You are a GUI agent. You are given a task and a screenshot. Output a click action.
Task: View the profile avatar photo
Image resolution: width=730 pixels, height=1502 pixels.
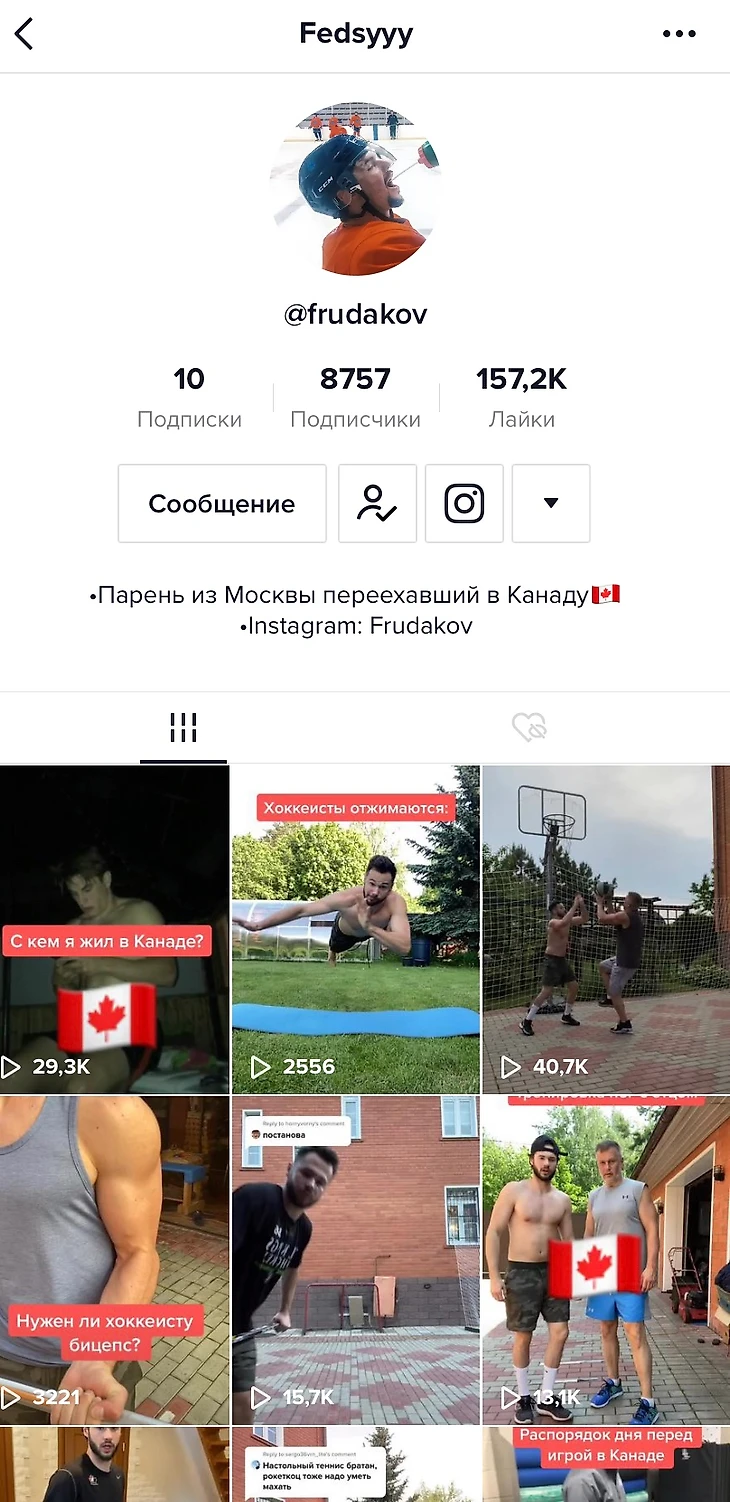[x=356, y=189]
